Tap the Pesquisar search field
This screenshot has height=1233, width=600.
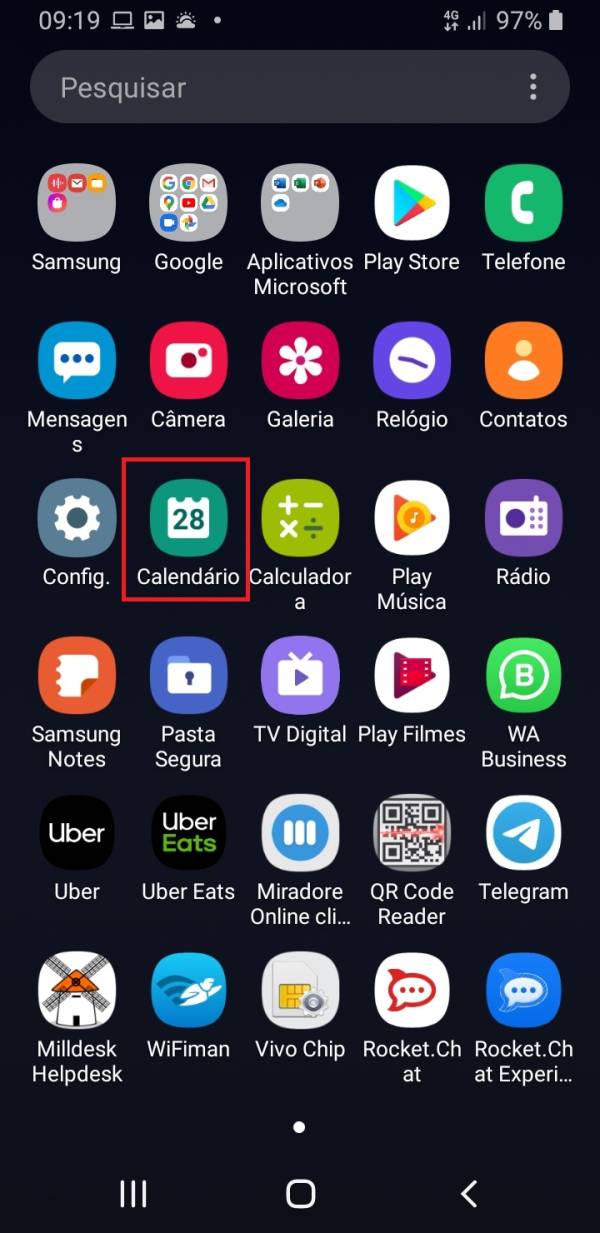click(x=270, y=87)
